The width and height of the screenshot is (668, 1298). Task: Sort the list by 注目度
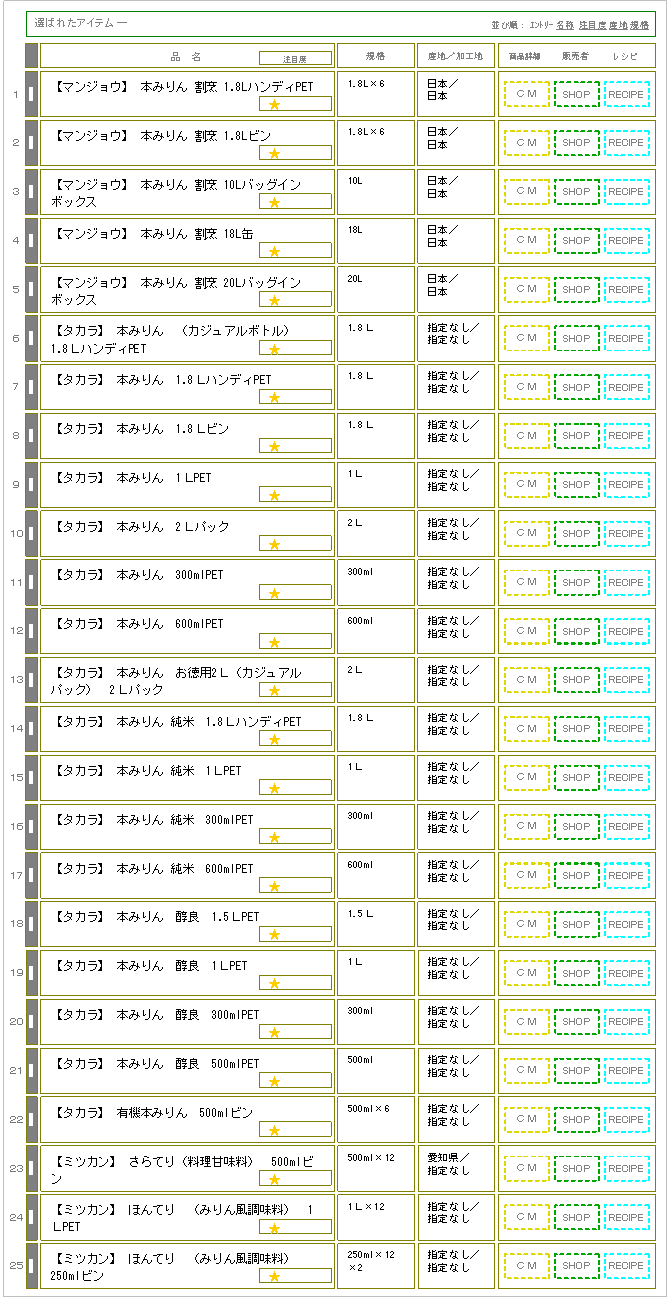point(592,24)
